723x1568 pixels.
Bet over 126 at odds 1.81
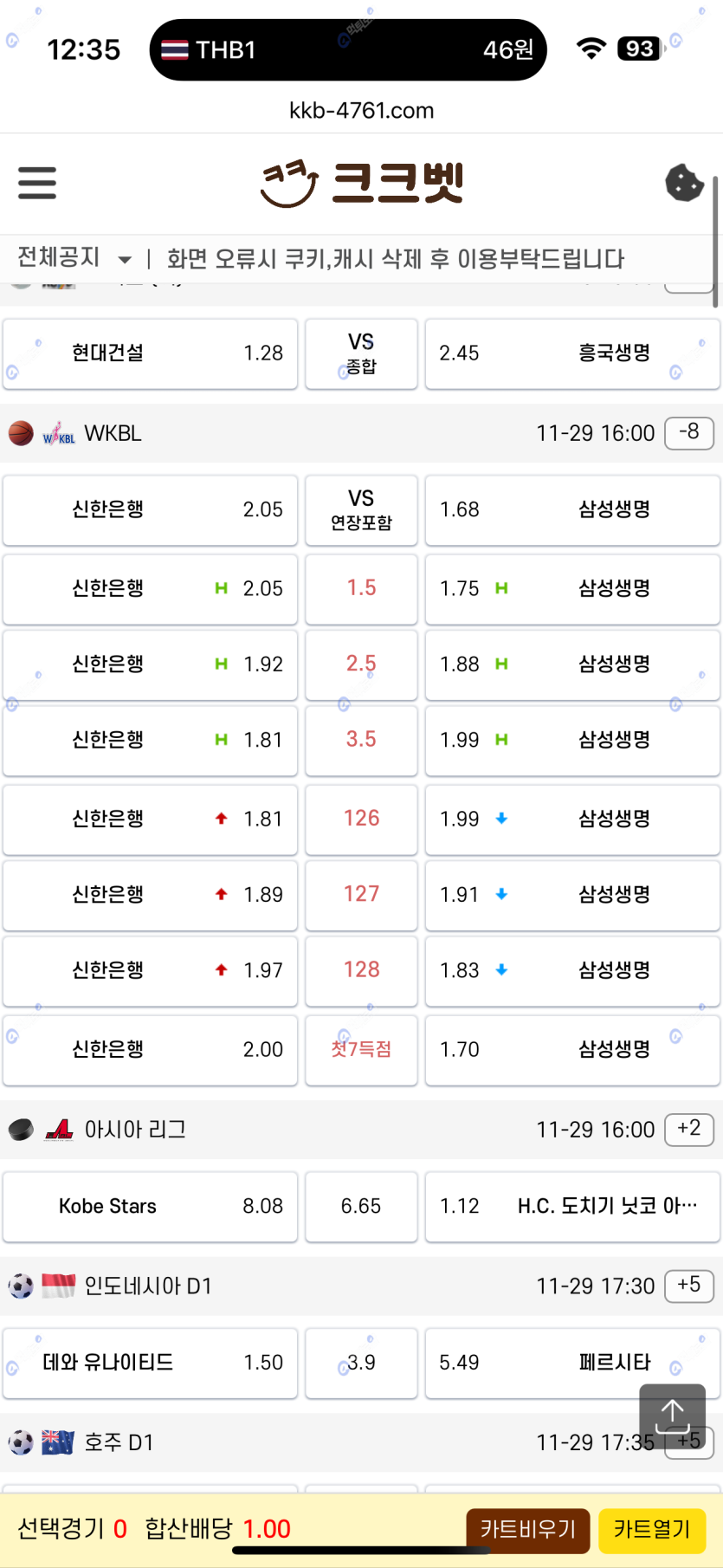(151, 819)
